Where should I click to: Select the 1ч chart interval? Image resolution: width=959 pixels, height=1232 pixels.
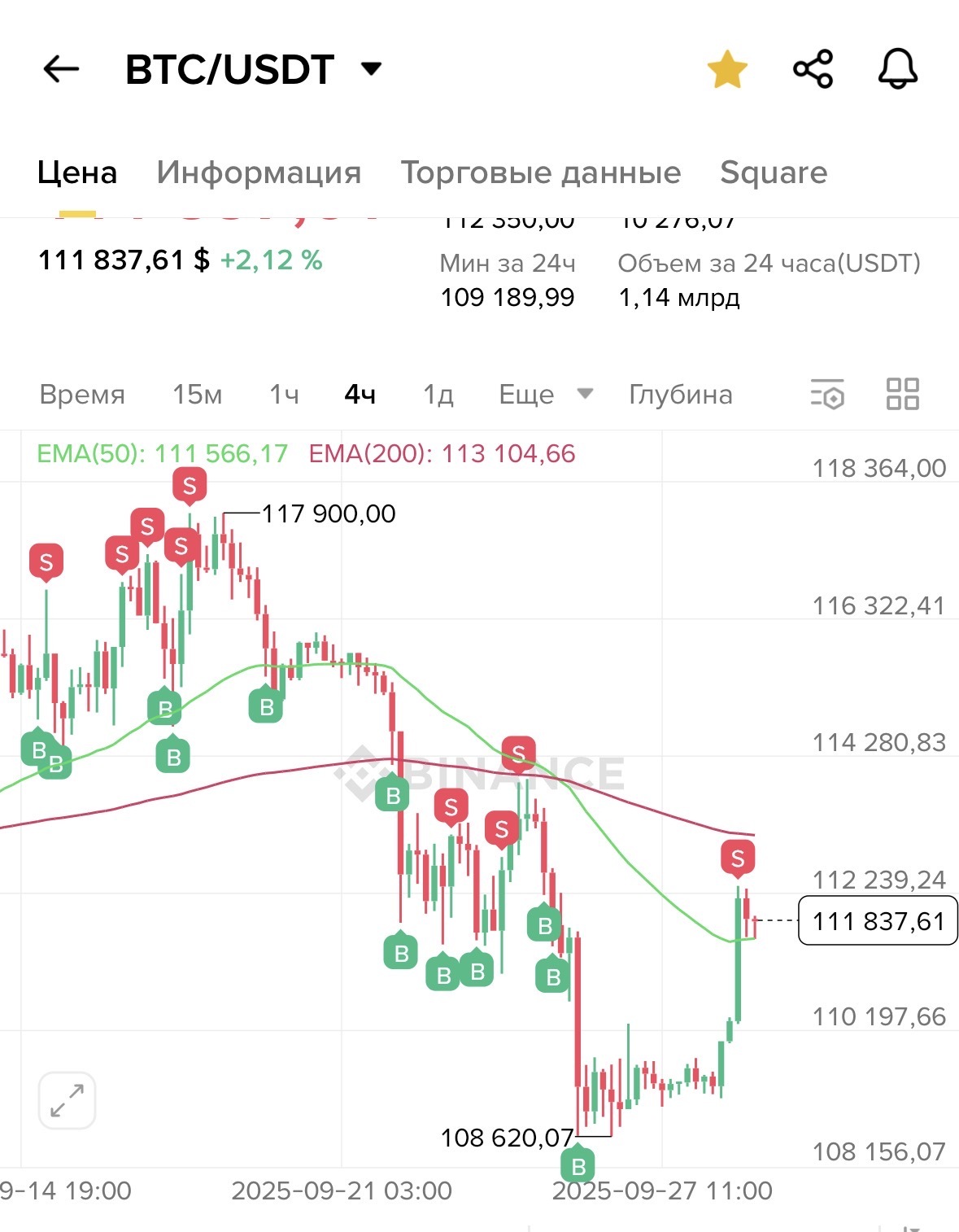(284, 395)
